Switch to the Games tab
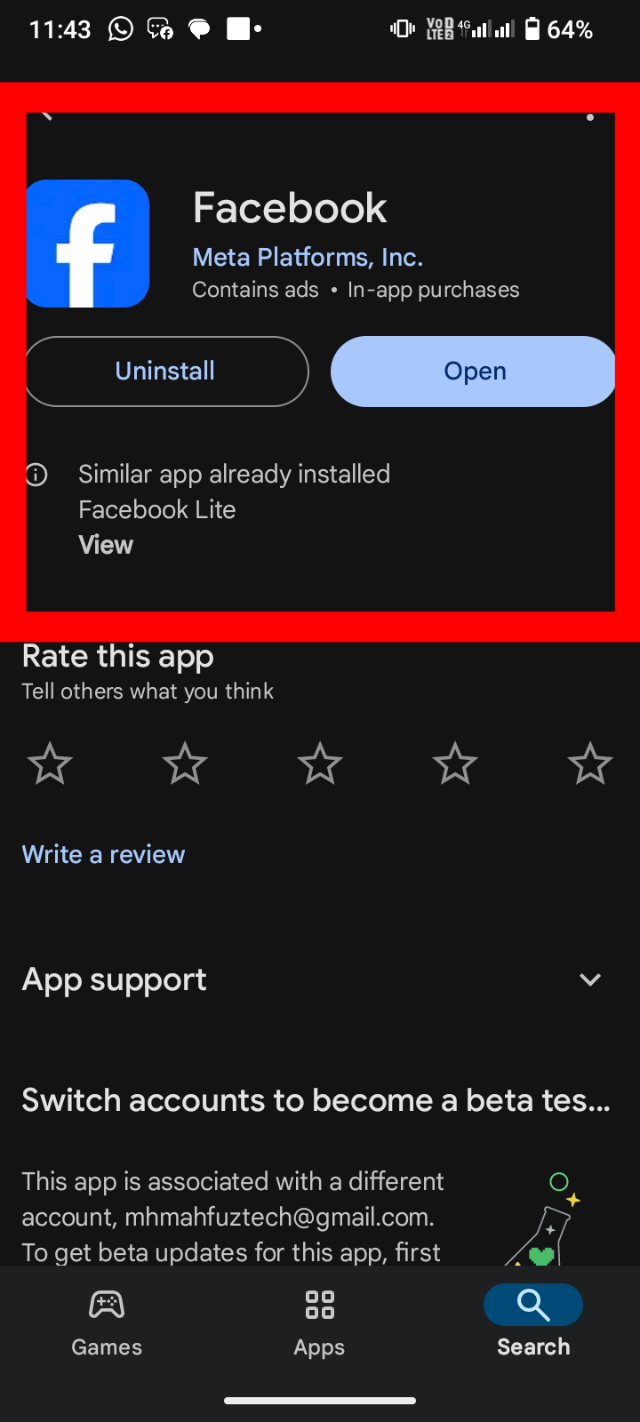This screenshot has height=1422, width=640. click(x=107, y=1322)
